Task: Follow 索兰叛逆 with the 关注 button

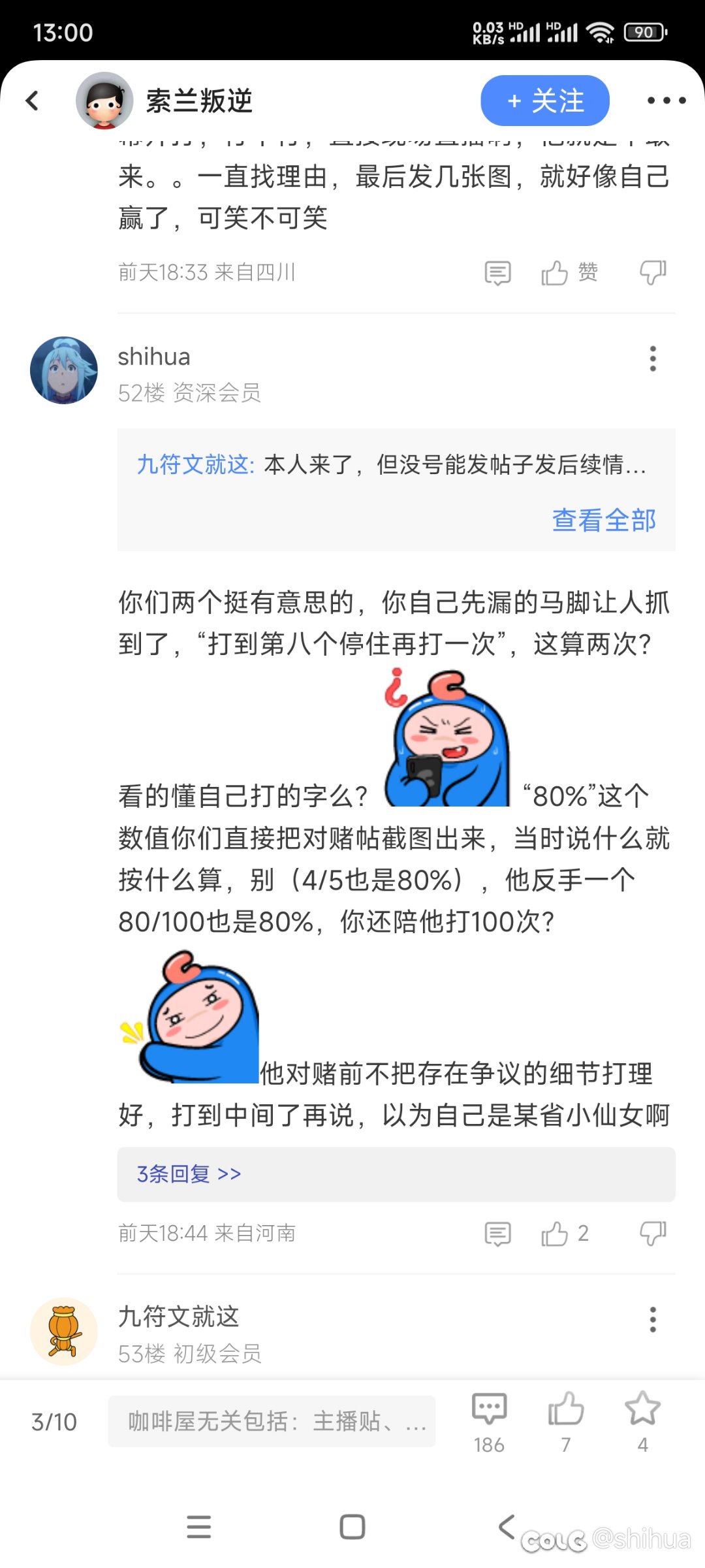Action: (545, 101)
